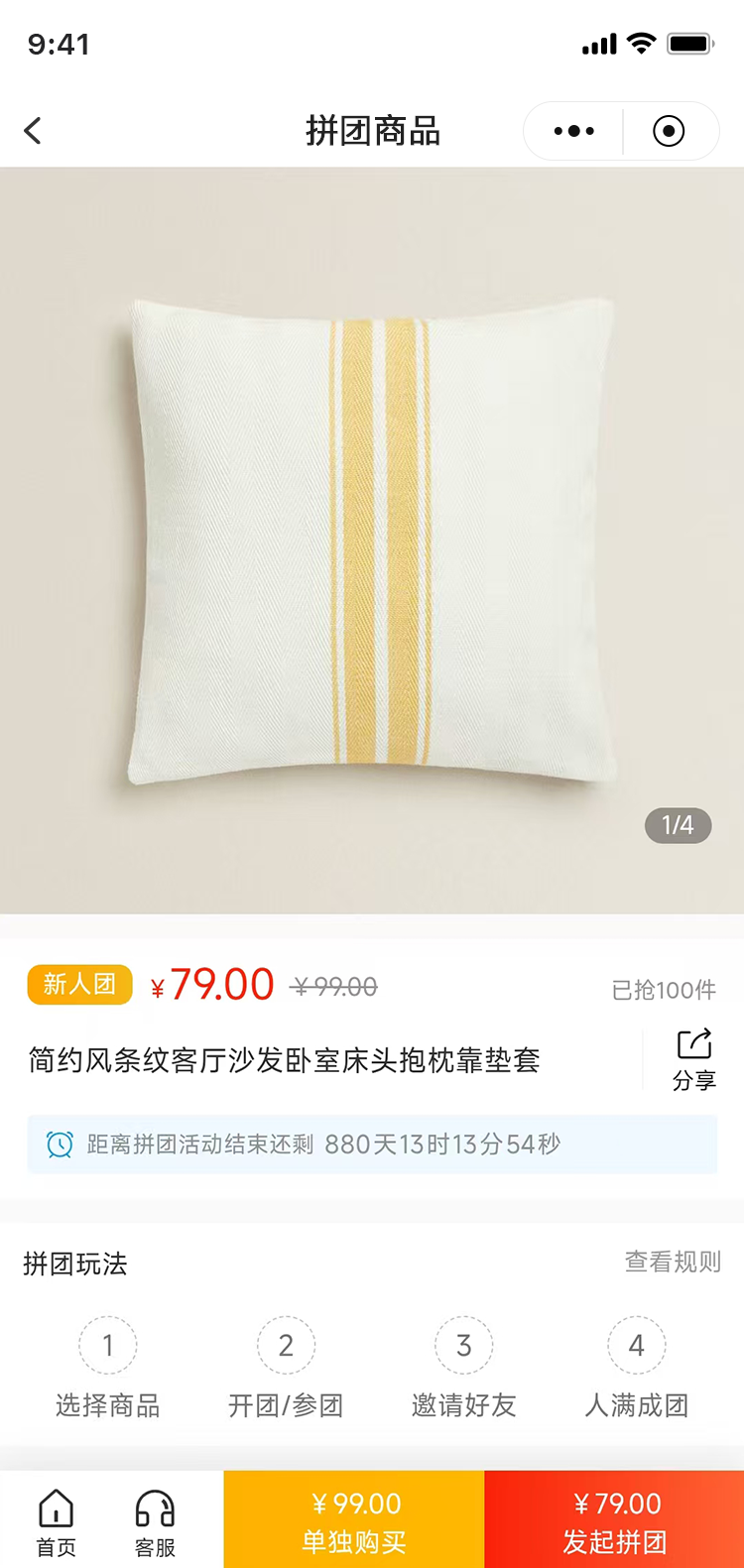The image size is (744, 1568).
Task: Tap the circular capsule close/target button
Action: (670, 130)
